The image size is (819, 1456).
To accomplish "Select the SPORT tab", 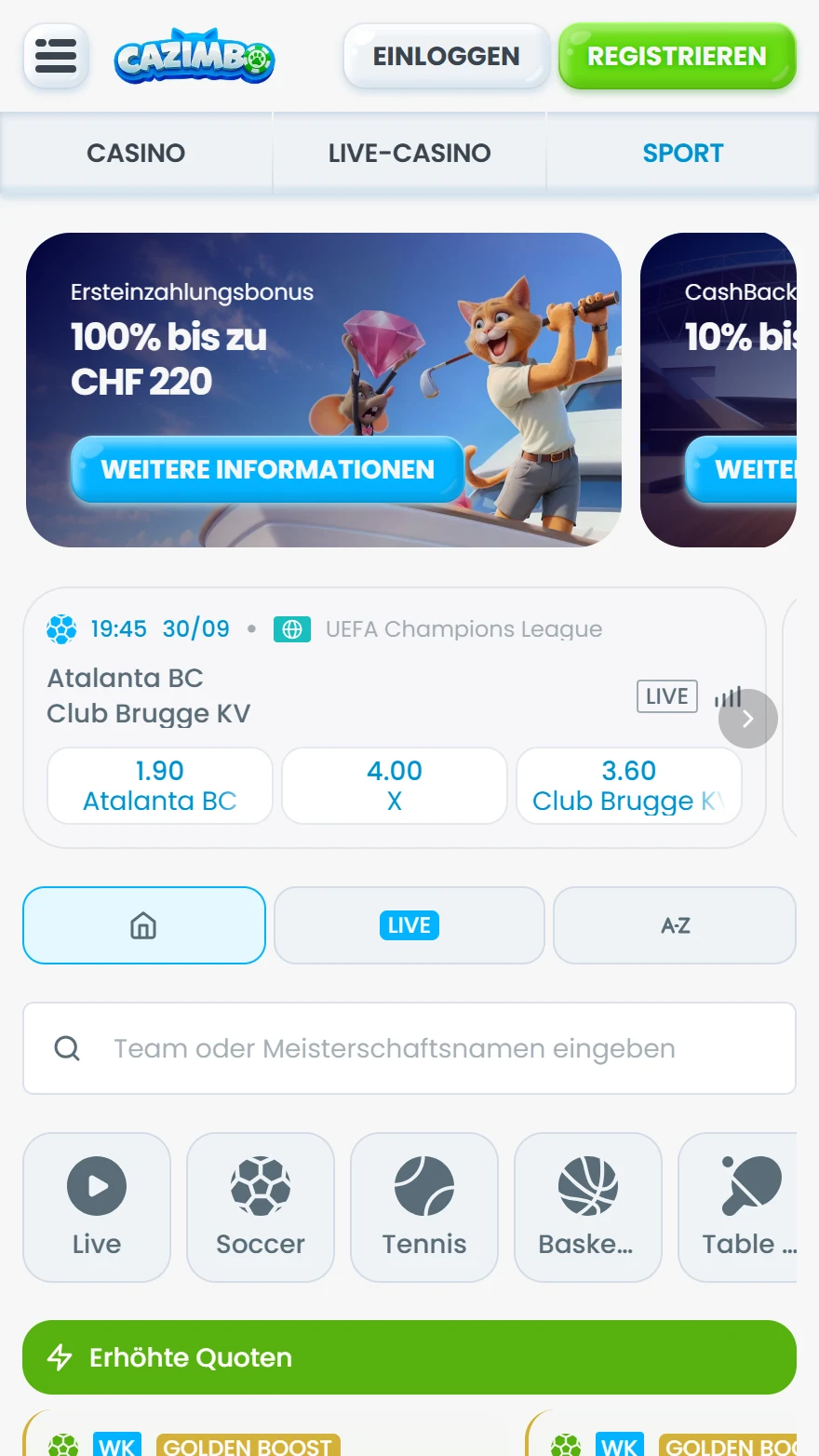I will pos(682,153).
